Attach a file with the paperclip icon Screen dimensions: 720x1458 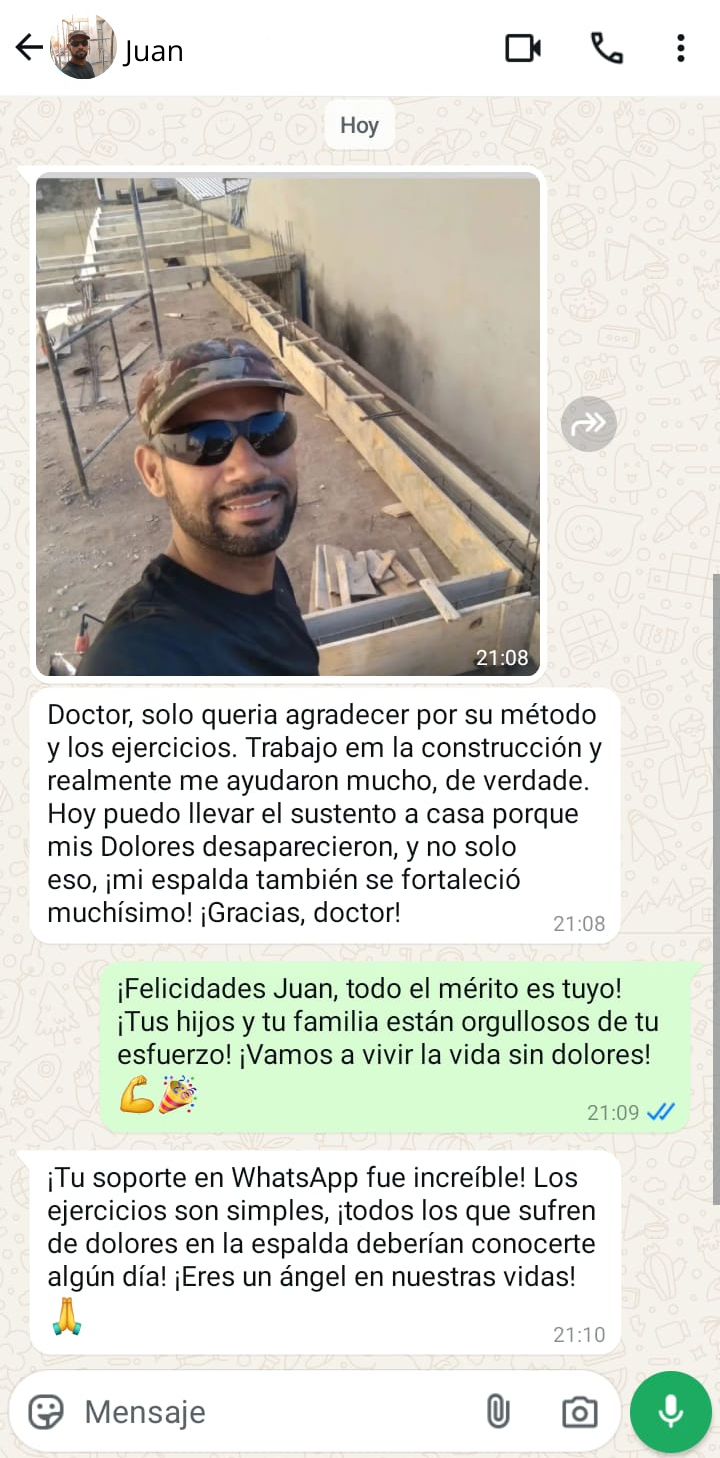click(498, 1412)
